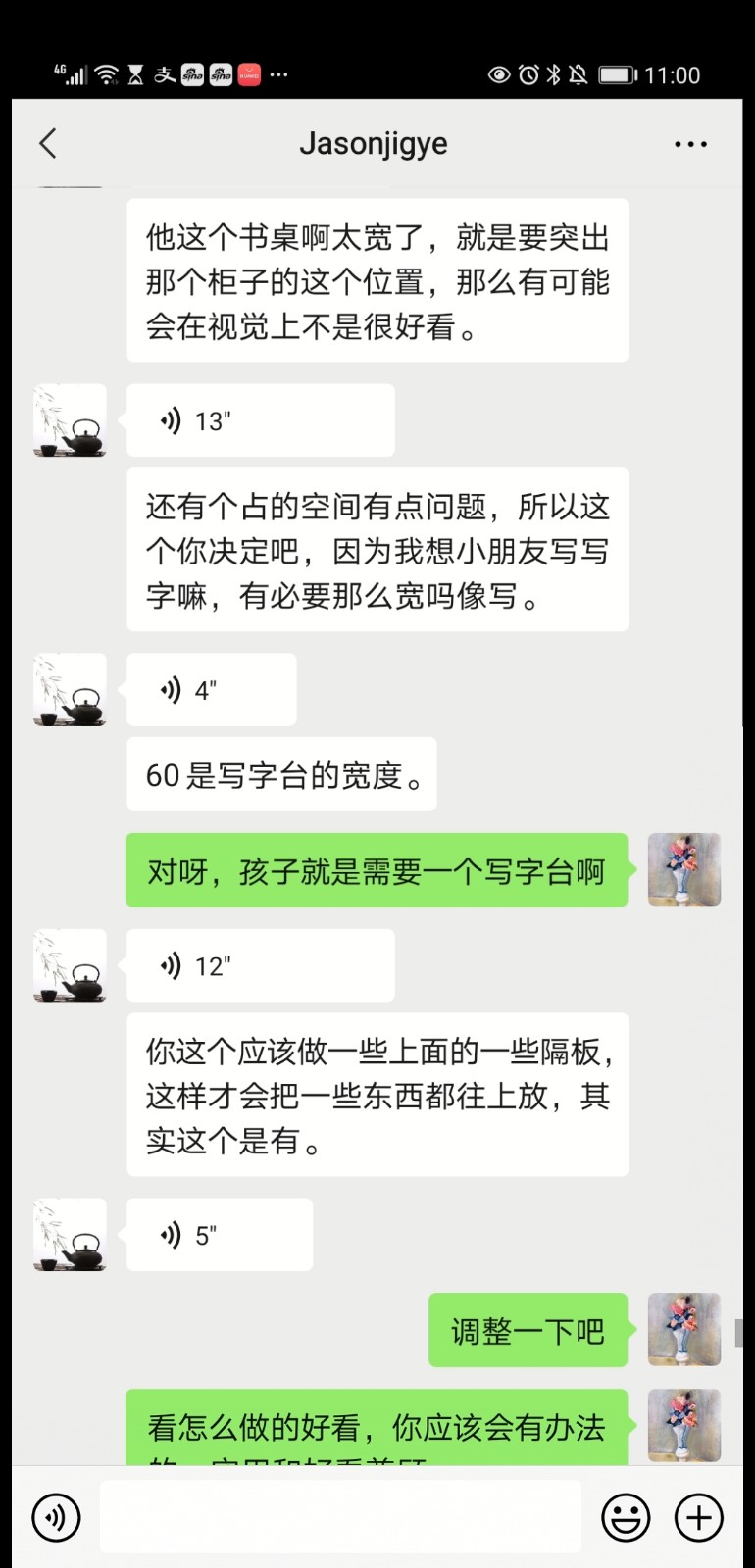The height and width of the screenshot is (1568, 755).
Task: Open the chat info overflow menu
Action: point(690,144)
